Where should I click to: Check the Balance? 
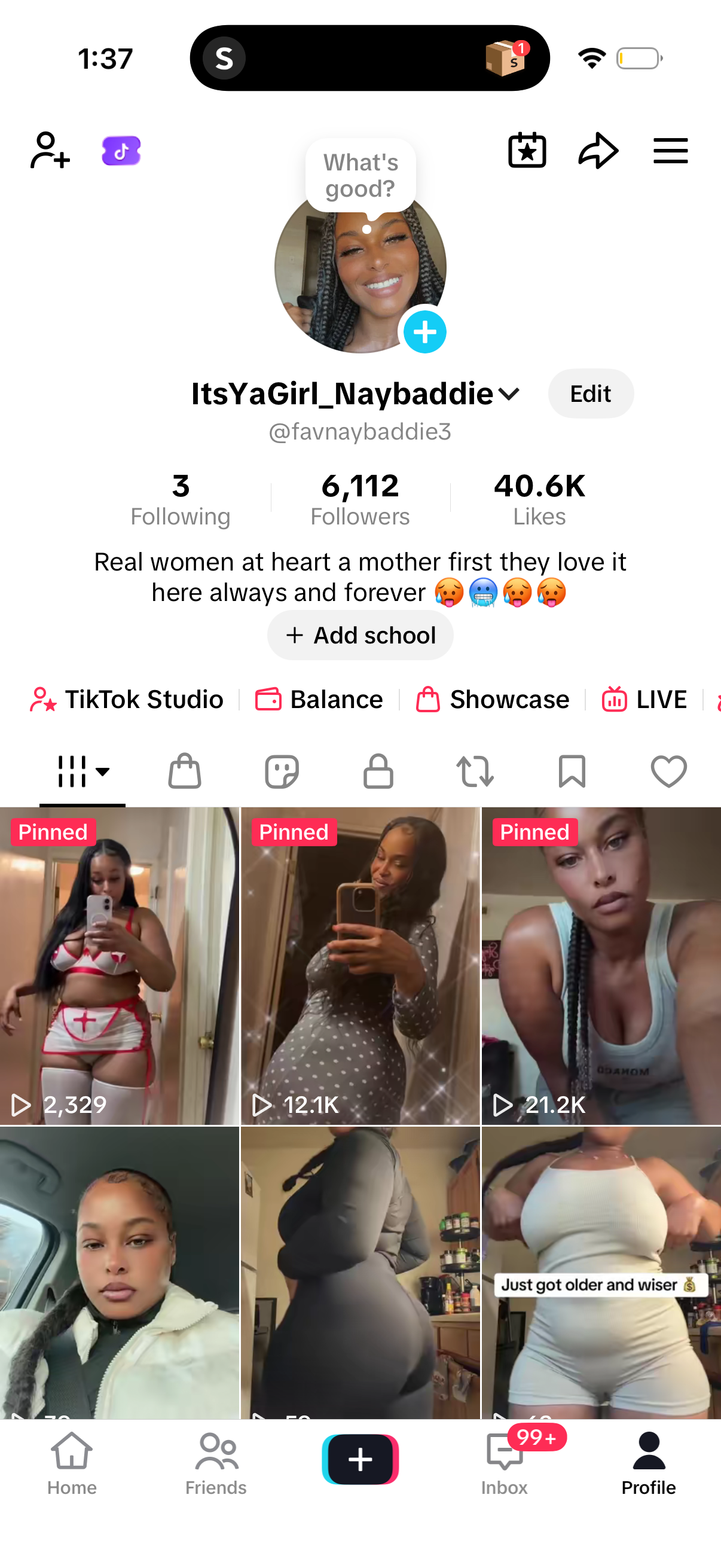tap(319, 700)
